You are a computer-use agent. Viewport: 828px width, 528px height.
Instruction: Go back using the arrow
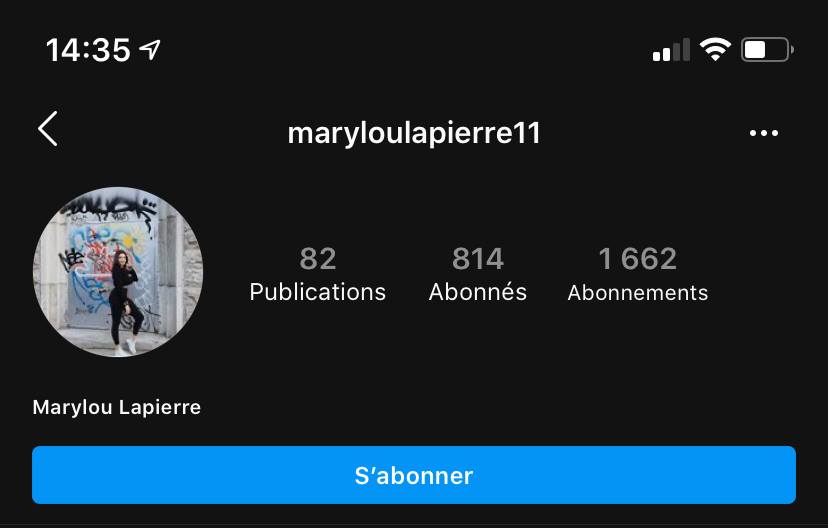click(x=48, y=130)
